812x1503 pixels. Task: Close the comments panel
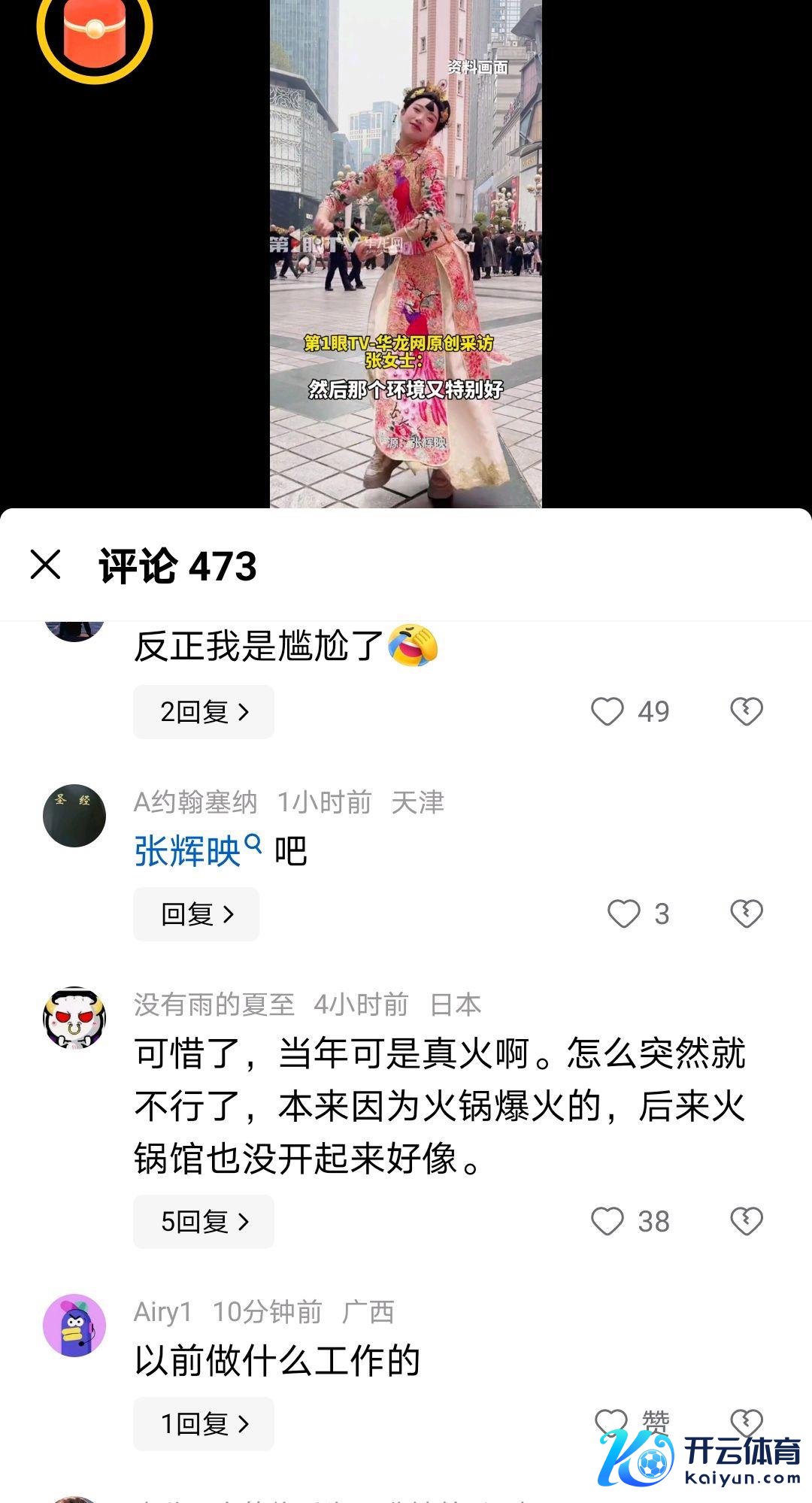tap(45, 565)
